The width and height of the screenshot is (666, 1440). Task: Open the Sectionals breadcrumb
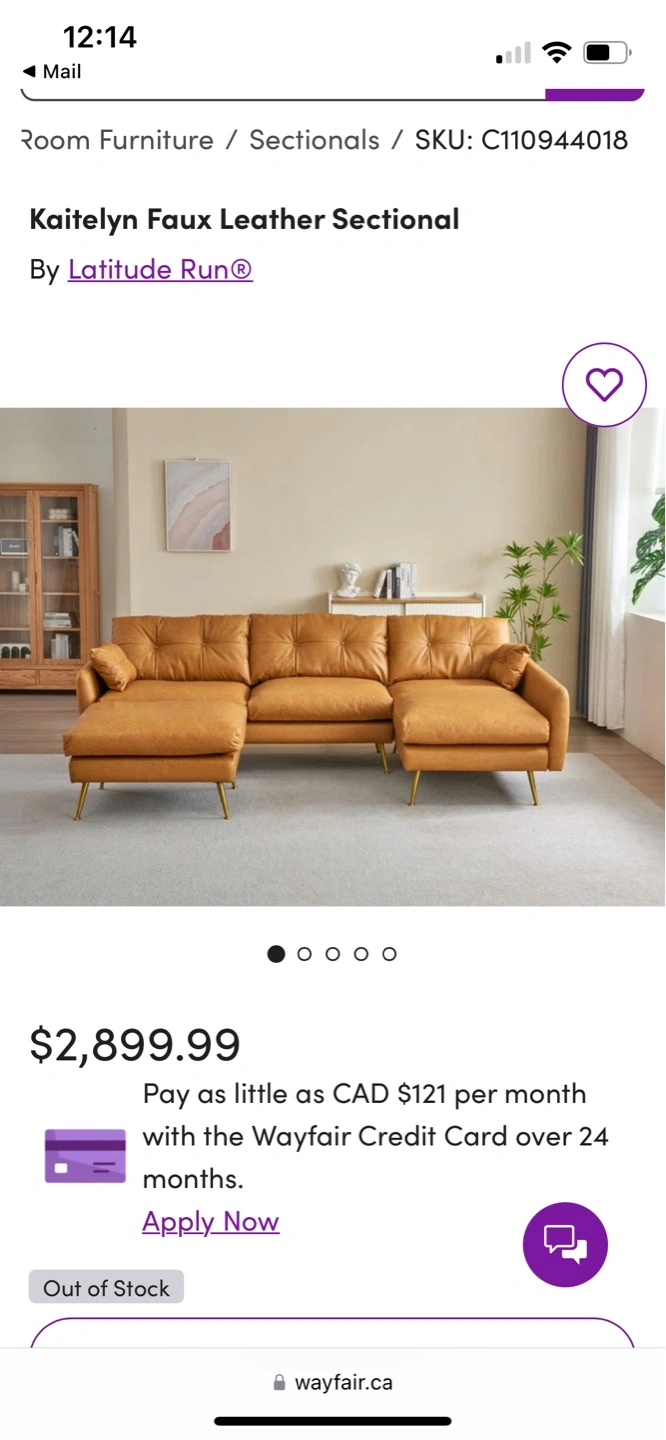[314, 140]
